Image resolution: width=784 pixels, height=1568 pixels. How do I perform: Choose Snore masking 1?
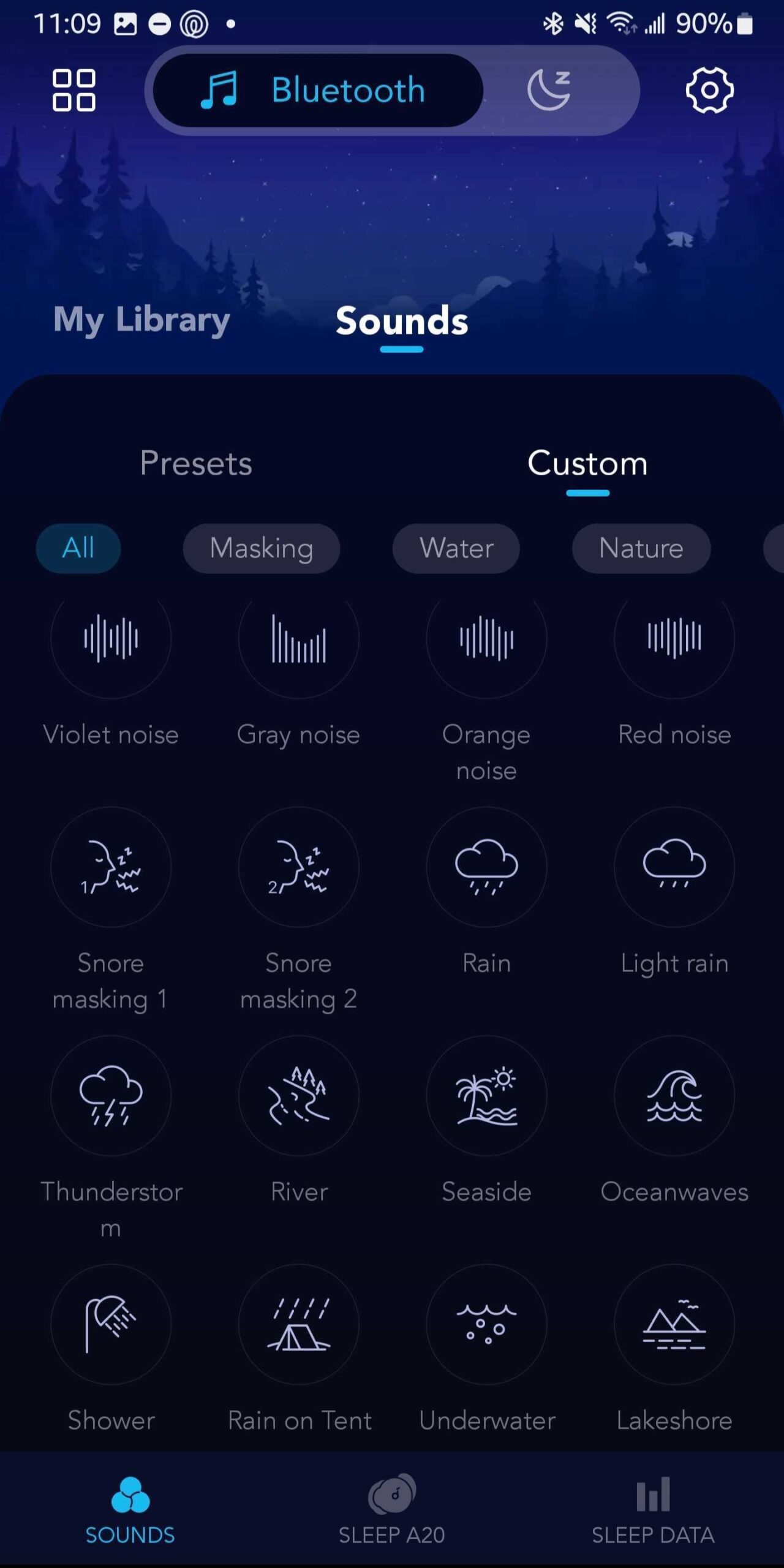111,867
